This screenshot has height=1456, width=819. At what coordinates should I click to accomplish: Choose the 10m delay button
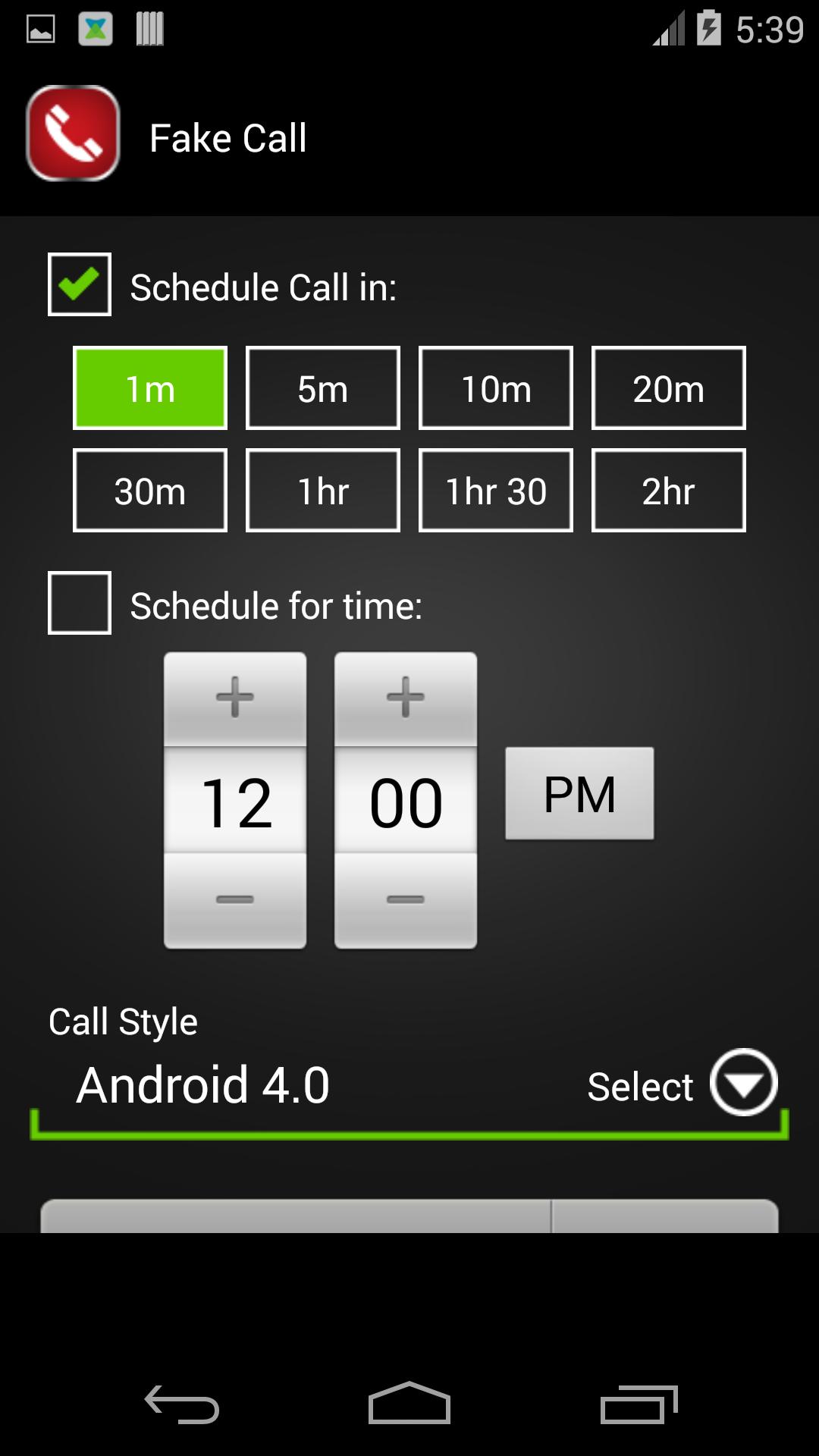tap(496, 388)
